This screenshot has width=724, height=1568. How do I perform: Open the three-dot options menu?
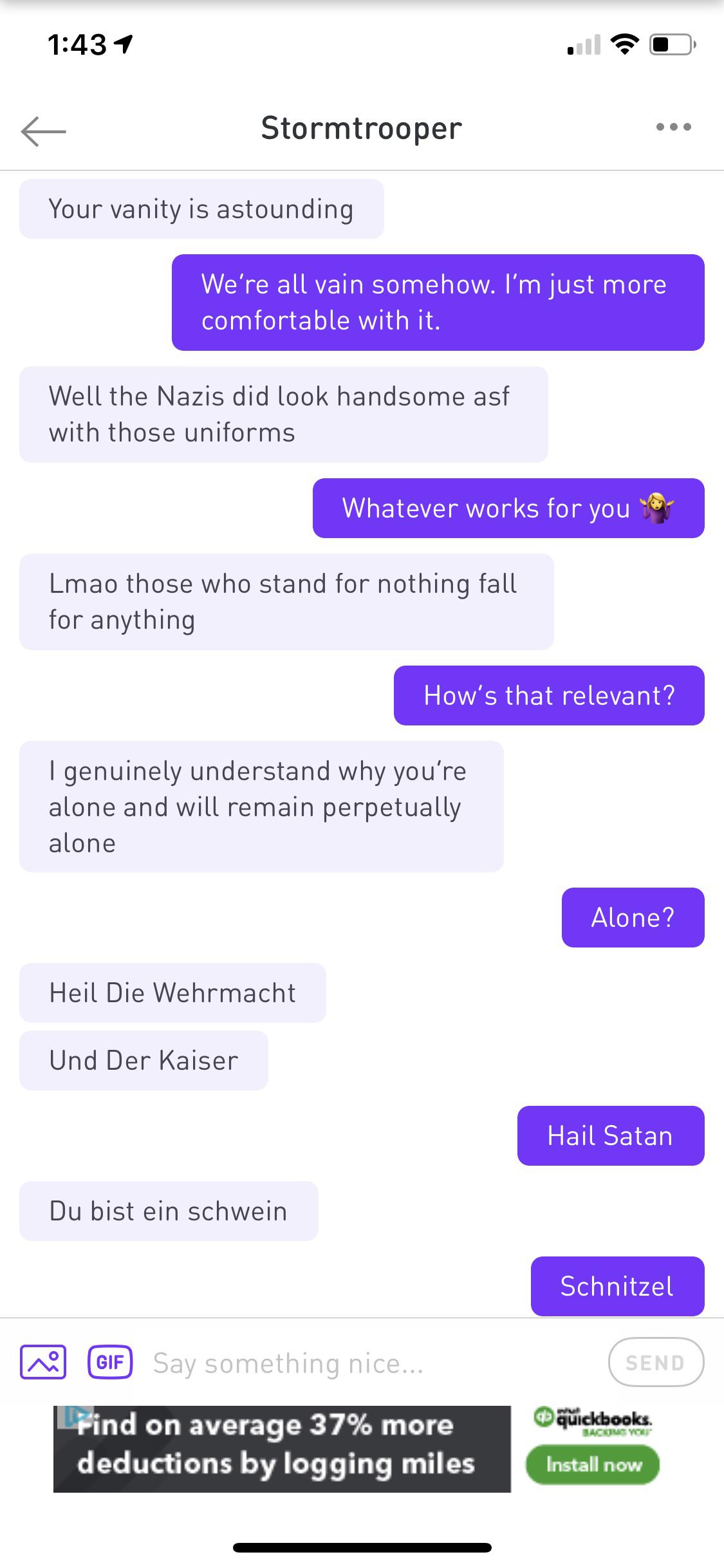point(673,127)
